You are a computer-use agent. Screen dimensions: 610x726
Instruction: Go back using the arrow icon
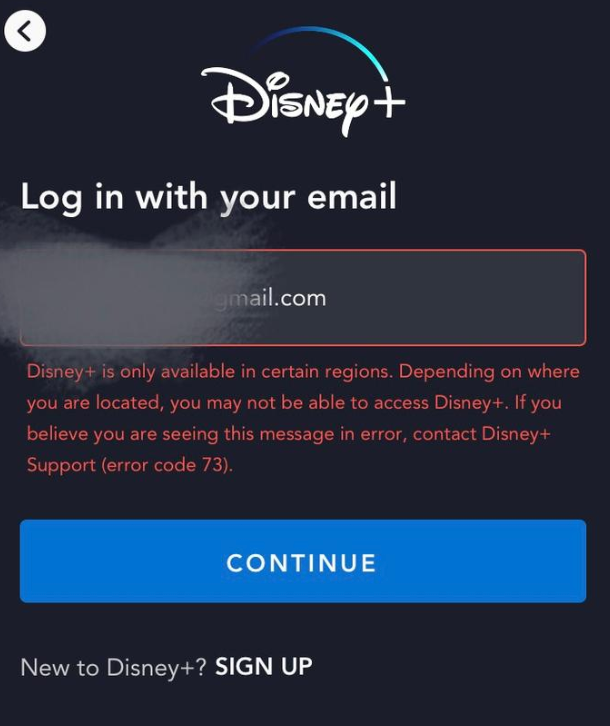click(26, 31)
